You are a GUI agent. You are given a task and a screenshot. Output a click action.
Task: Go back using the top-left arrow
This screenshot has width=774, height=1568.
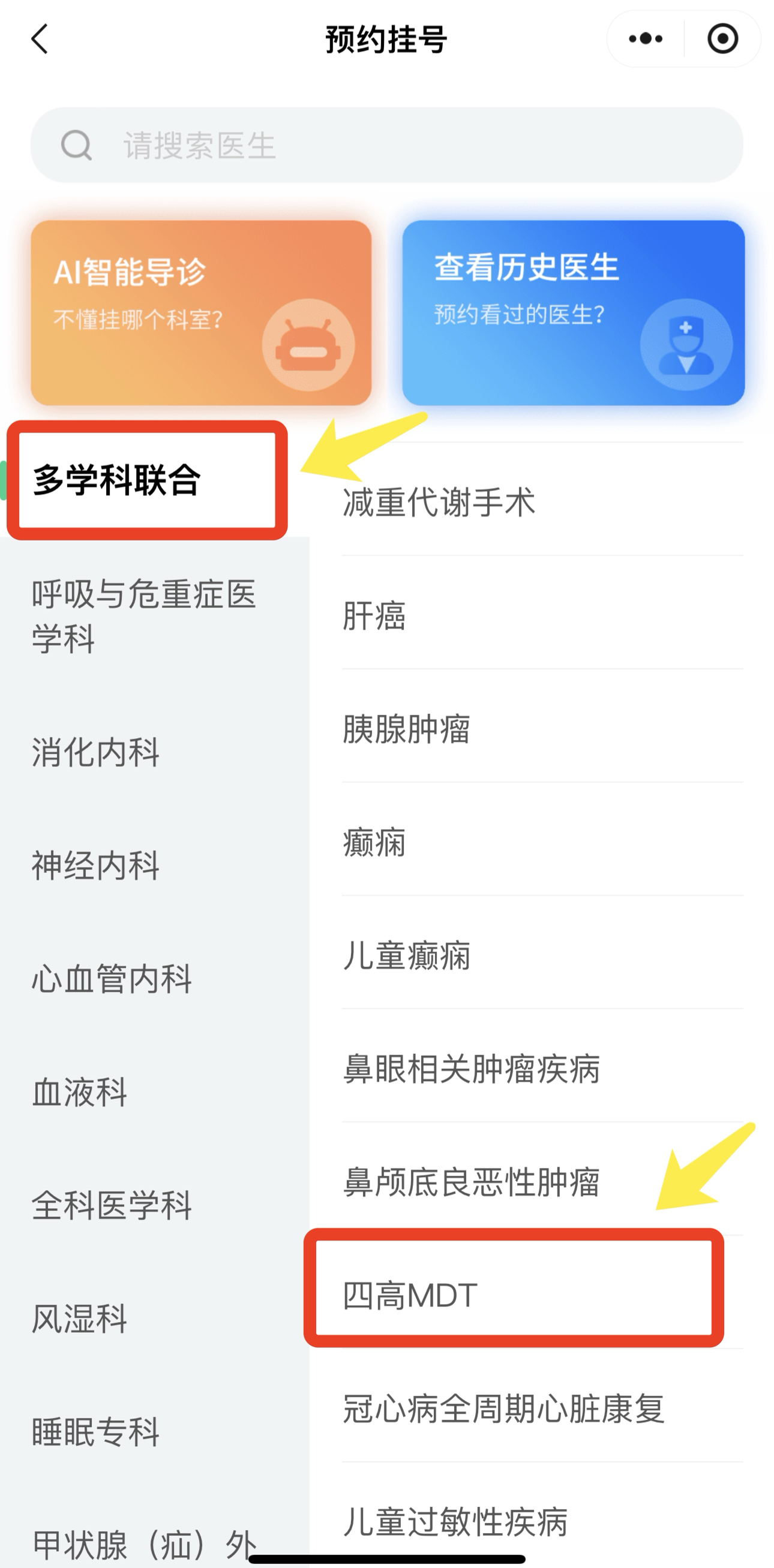(x=40, y=39)
